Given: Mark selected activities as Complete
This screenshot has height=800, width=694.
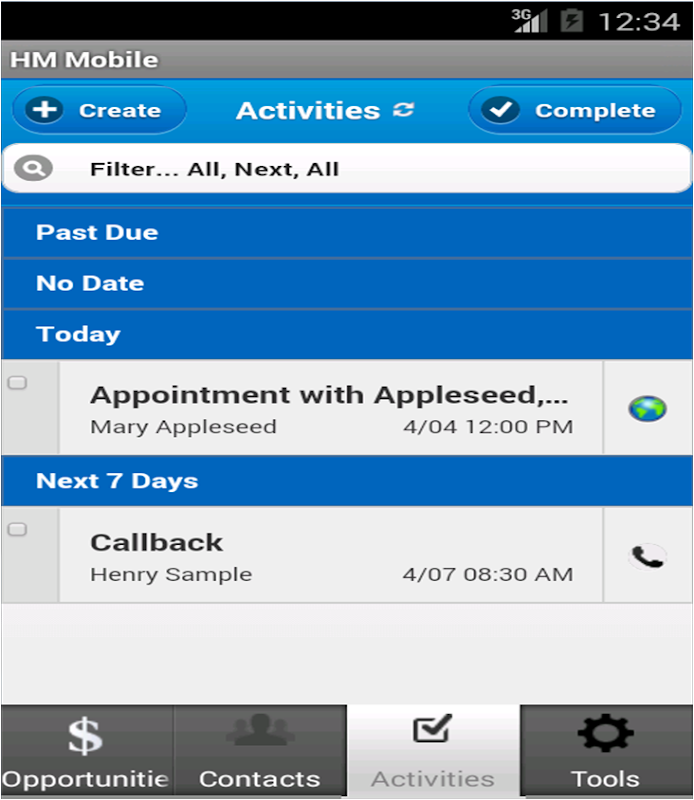Looking at the screenshot, I should tap(574, 110).
